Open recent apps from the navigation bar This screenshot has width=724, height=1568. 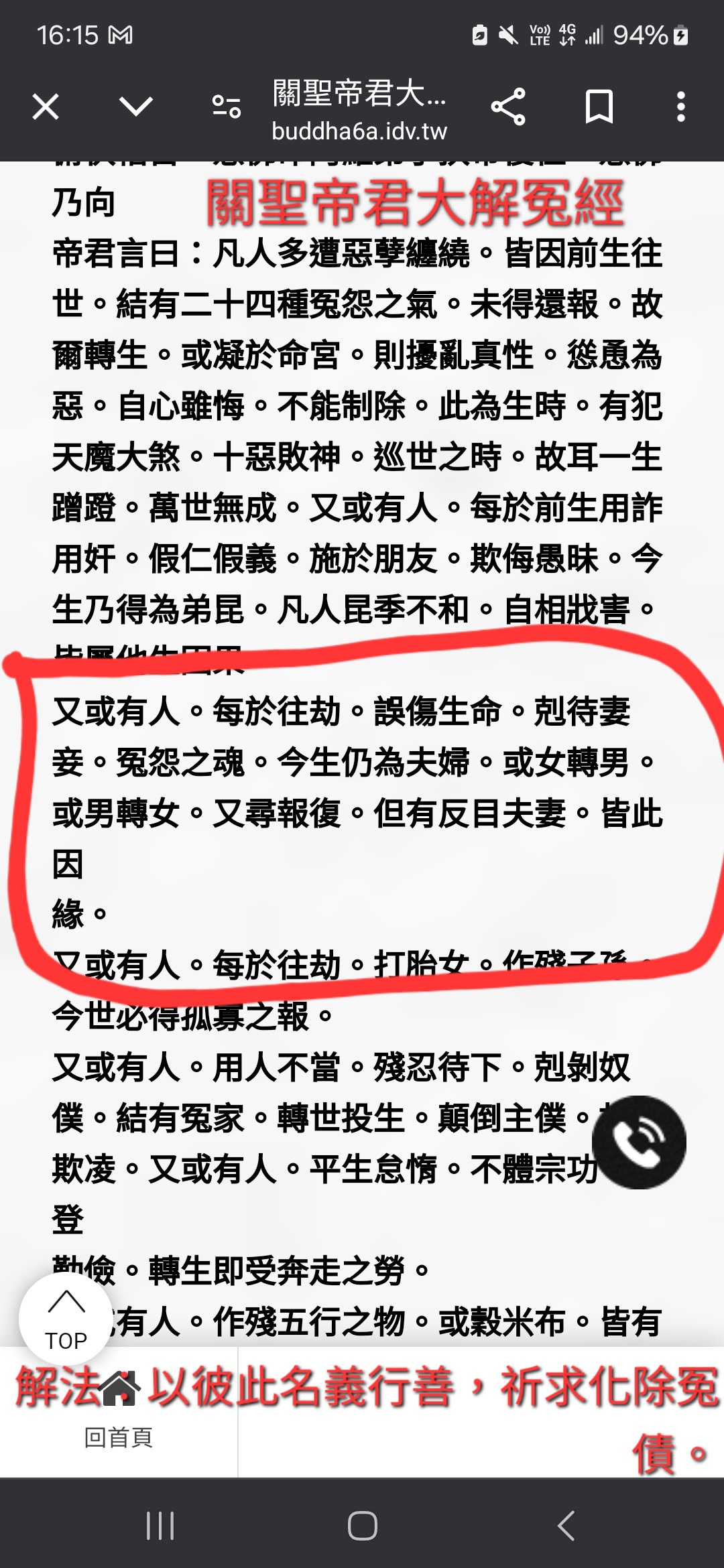pos(160,1526)
